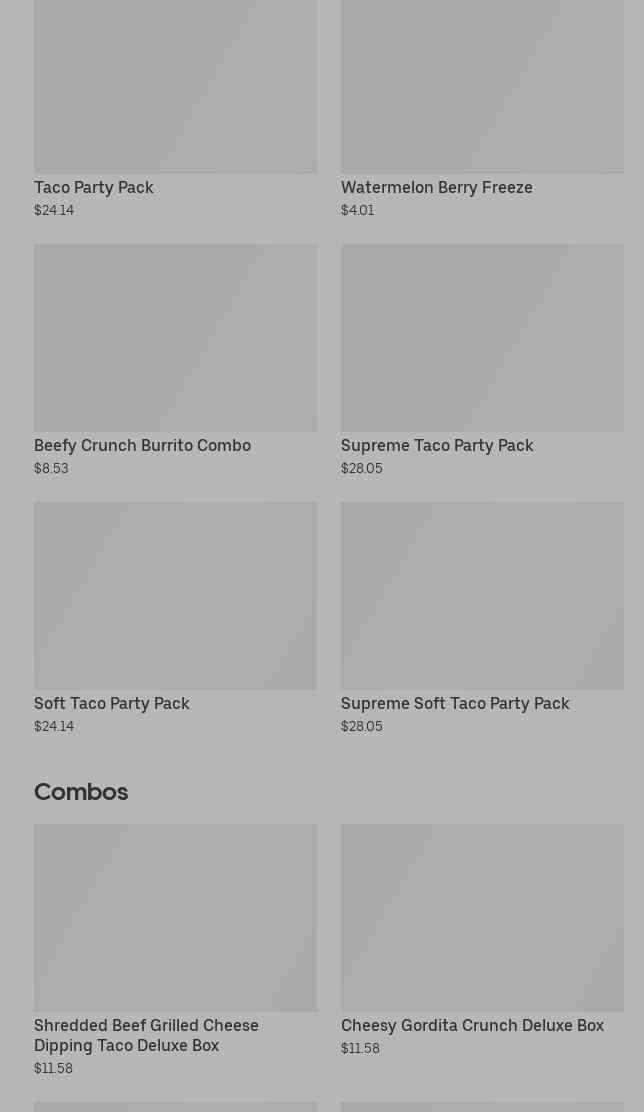Choose the Soft Taco Party Pack

pos(175,618)
